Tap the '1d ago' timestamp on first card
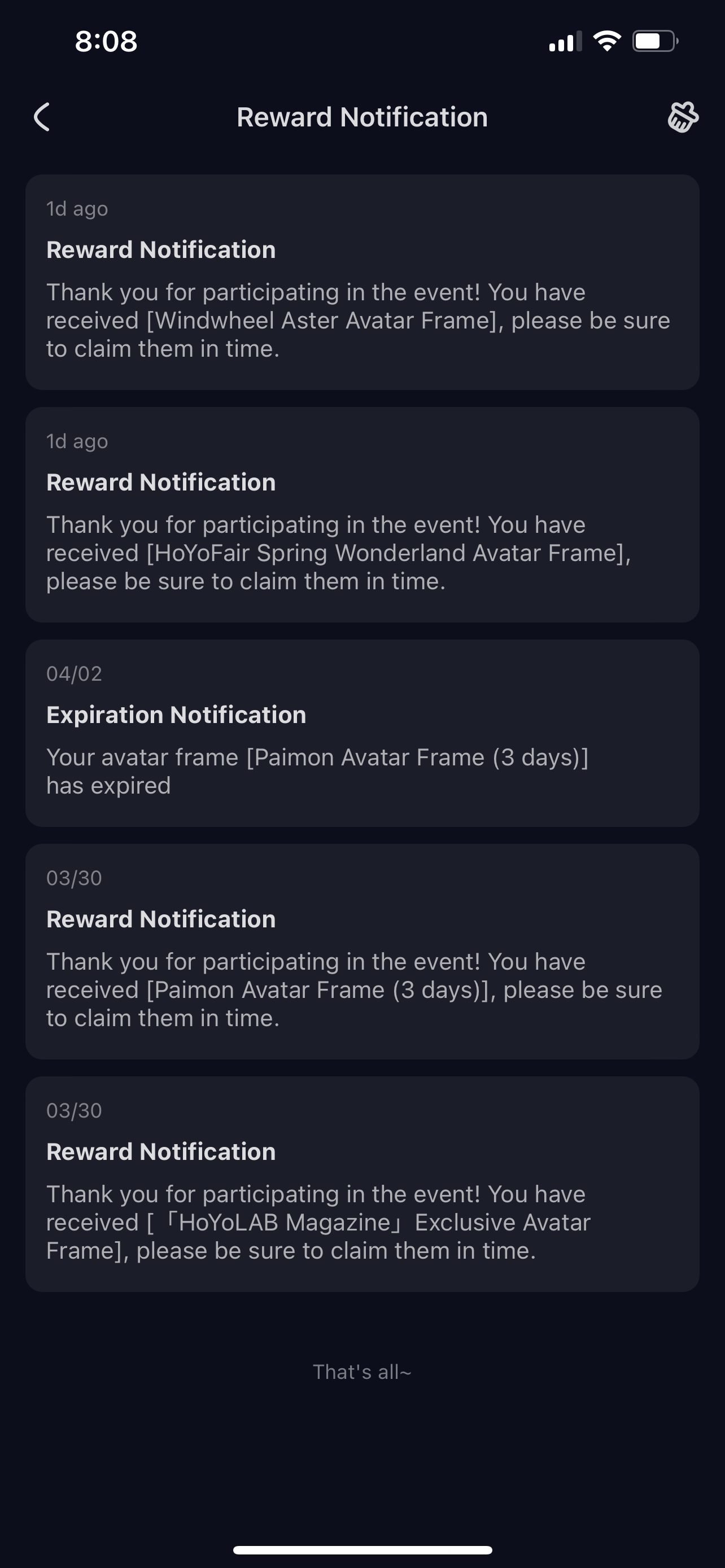The width and height of the screenshot is (725, 1568). tap(77, 208)
